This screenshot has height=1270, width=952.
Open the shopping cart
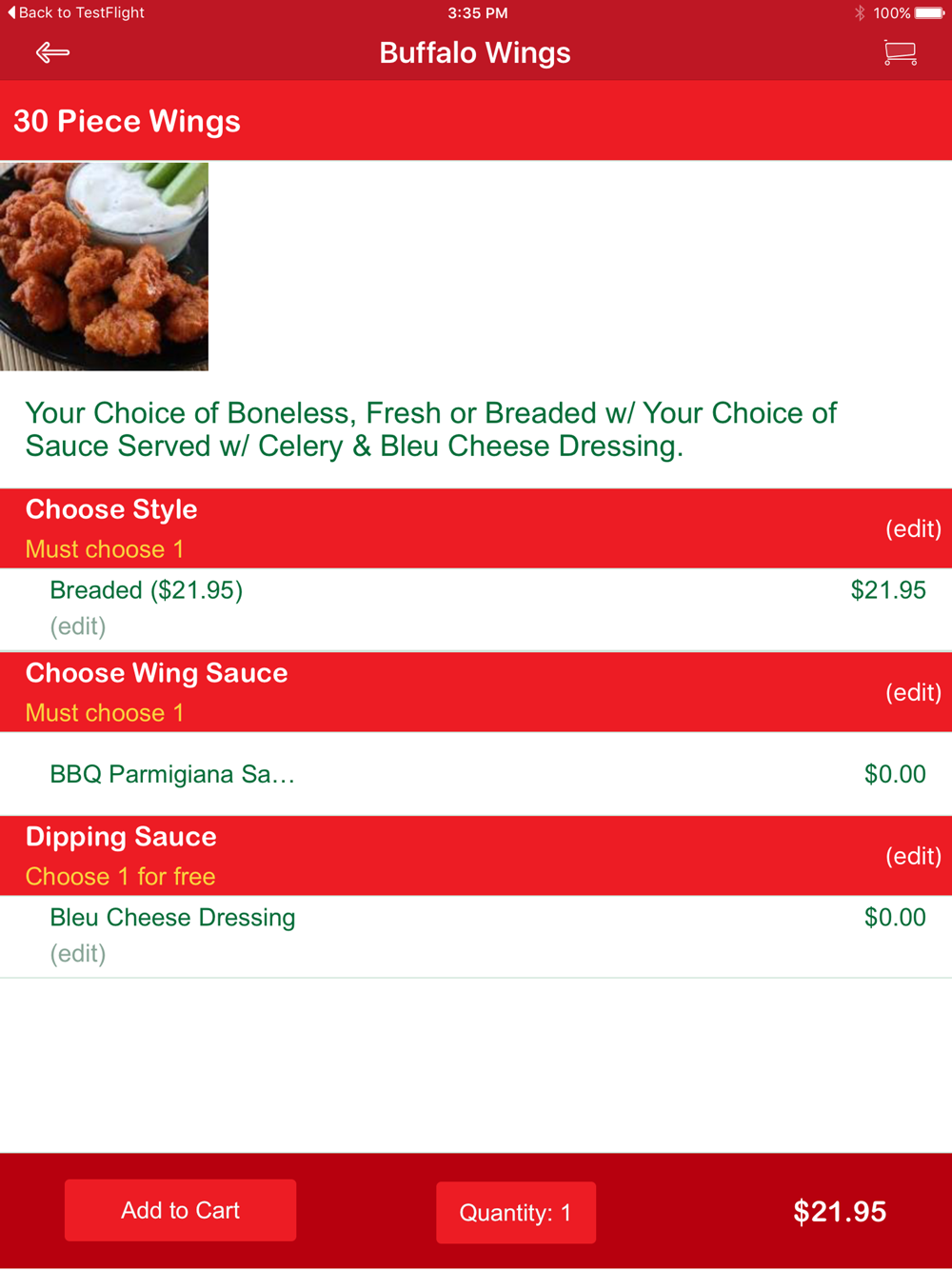(x=900, y=52)
